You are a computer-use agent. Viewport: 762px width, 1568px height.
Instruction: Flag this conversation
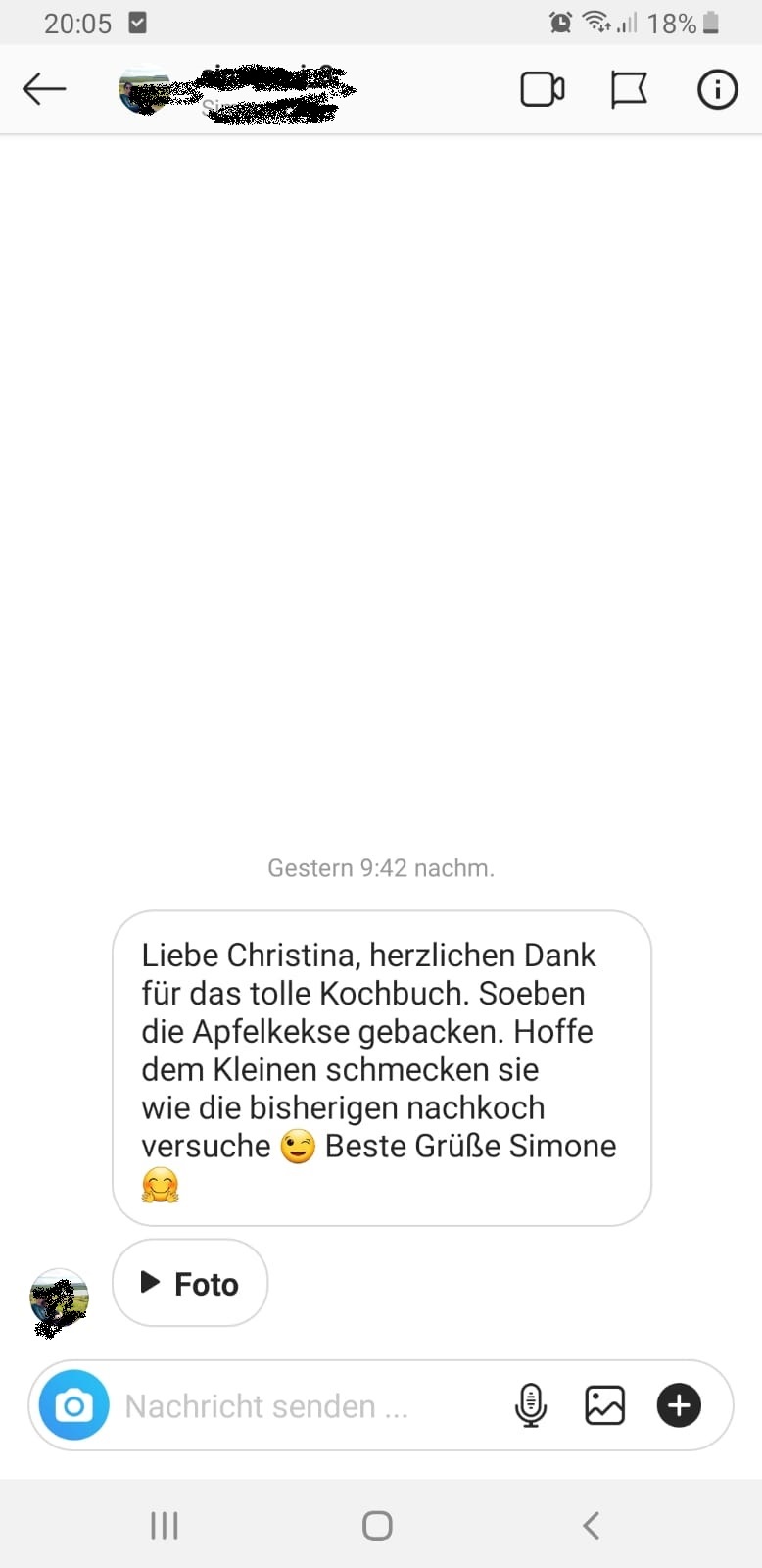click(629, 90)
